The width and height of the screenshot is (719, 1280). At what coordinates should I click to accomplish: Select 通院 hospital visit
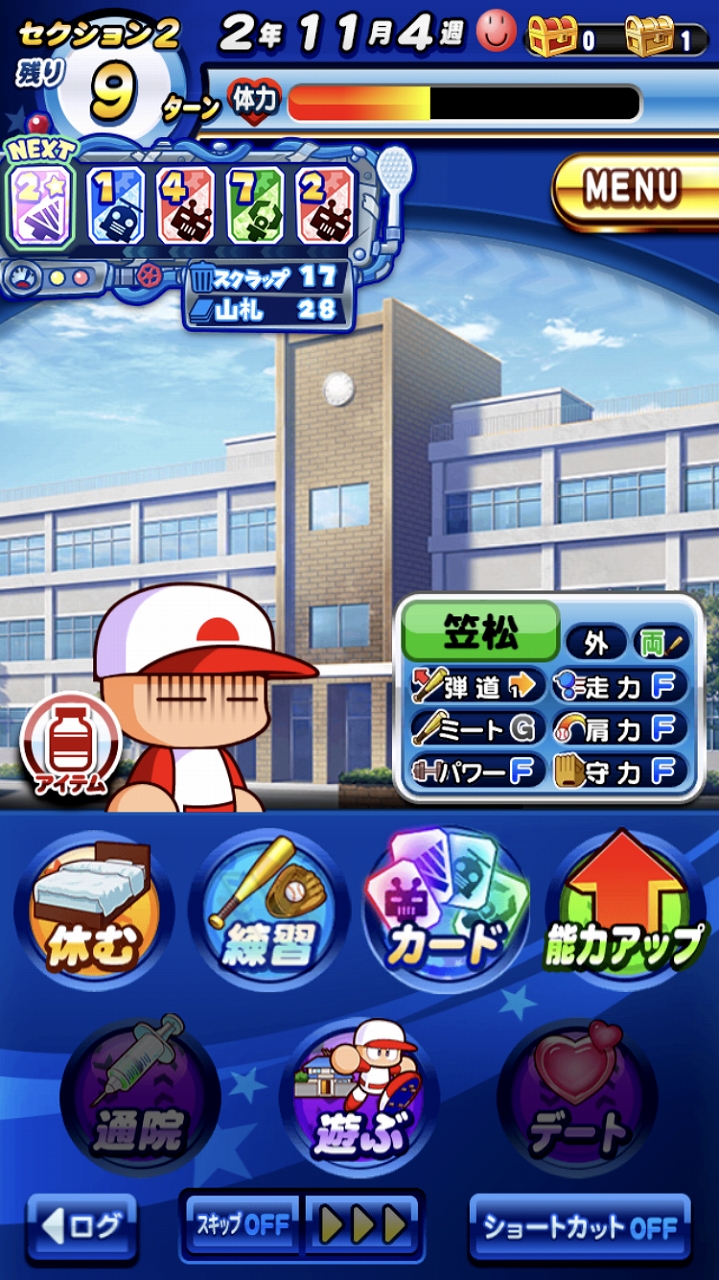(x=140, y=1098)
